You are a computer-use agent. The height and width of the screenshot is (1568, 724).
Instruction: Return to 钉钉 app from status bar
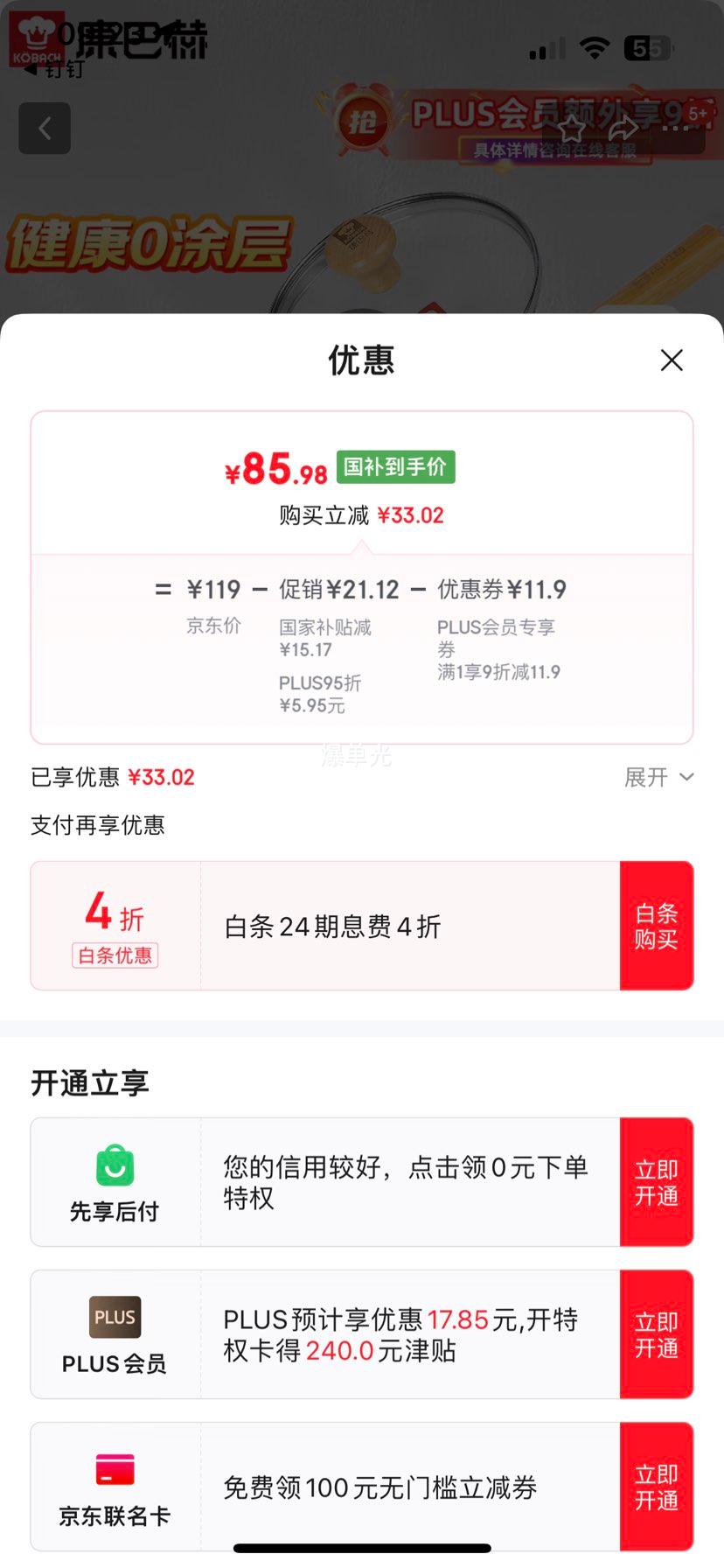click(x=54, y=69)
